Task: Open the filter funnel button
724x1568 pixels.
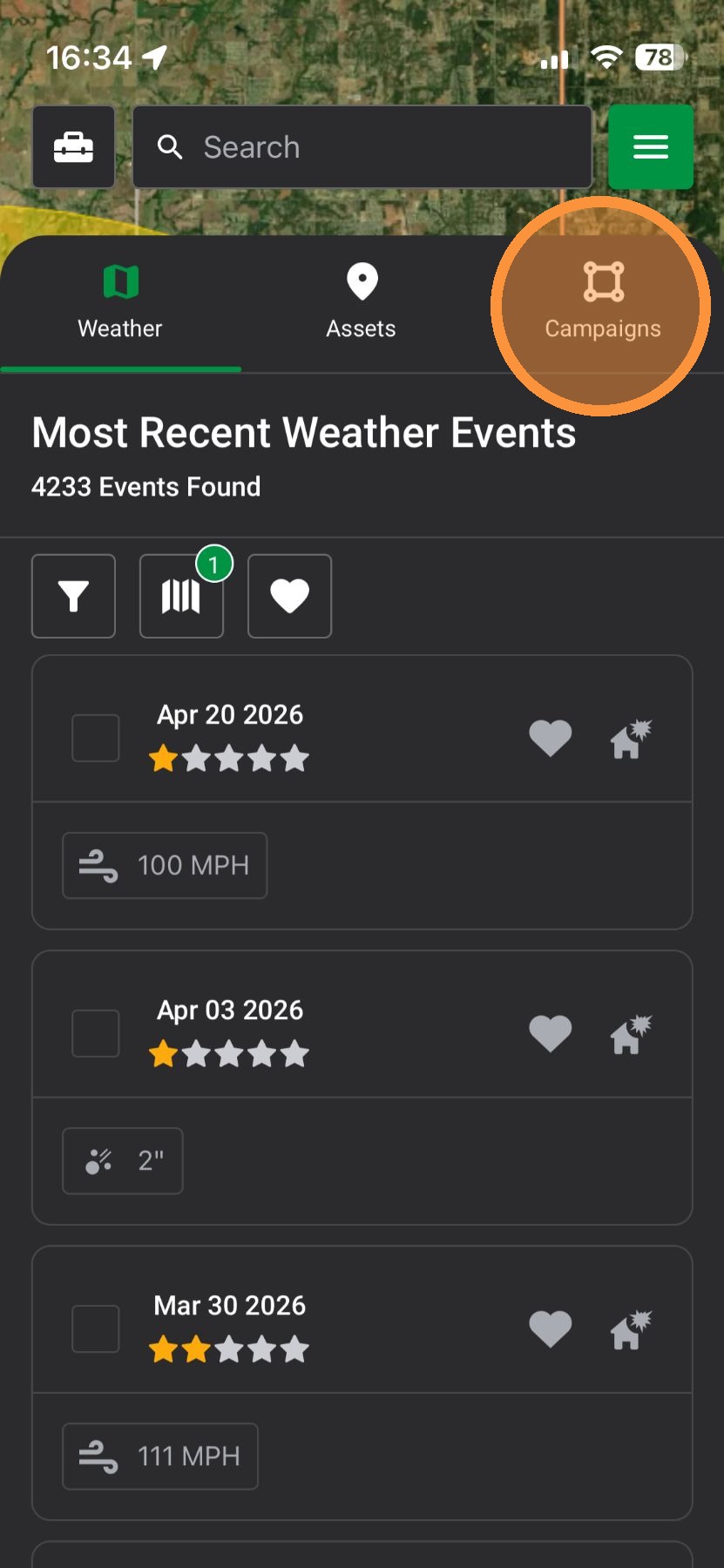Action: coord(74,597)
